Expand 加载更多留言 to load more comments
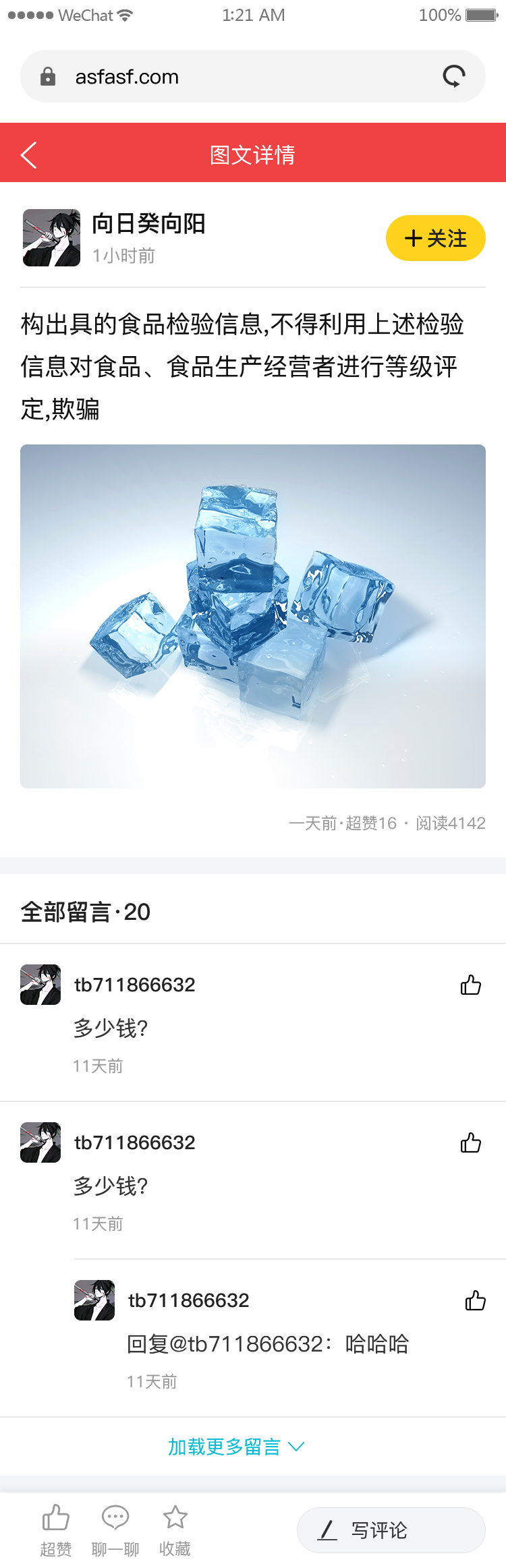This screenshot has height=1568, width=506. coord(236,1447)
